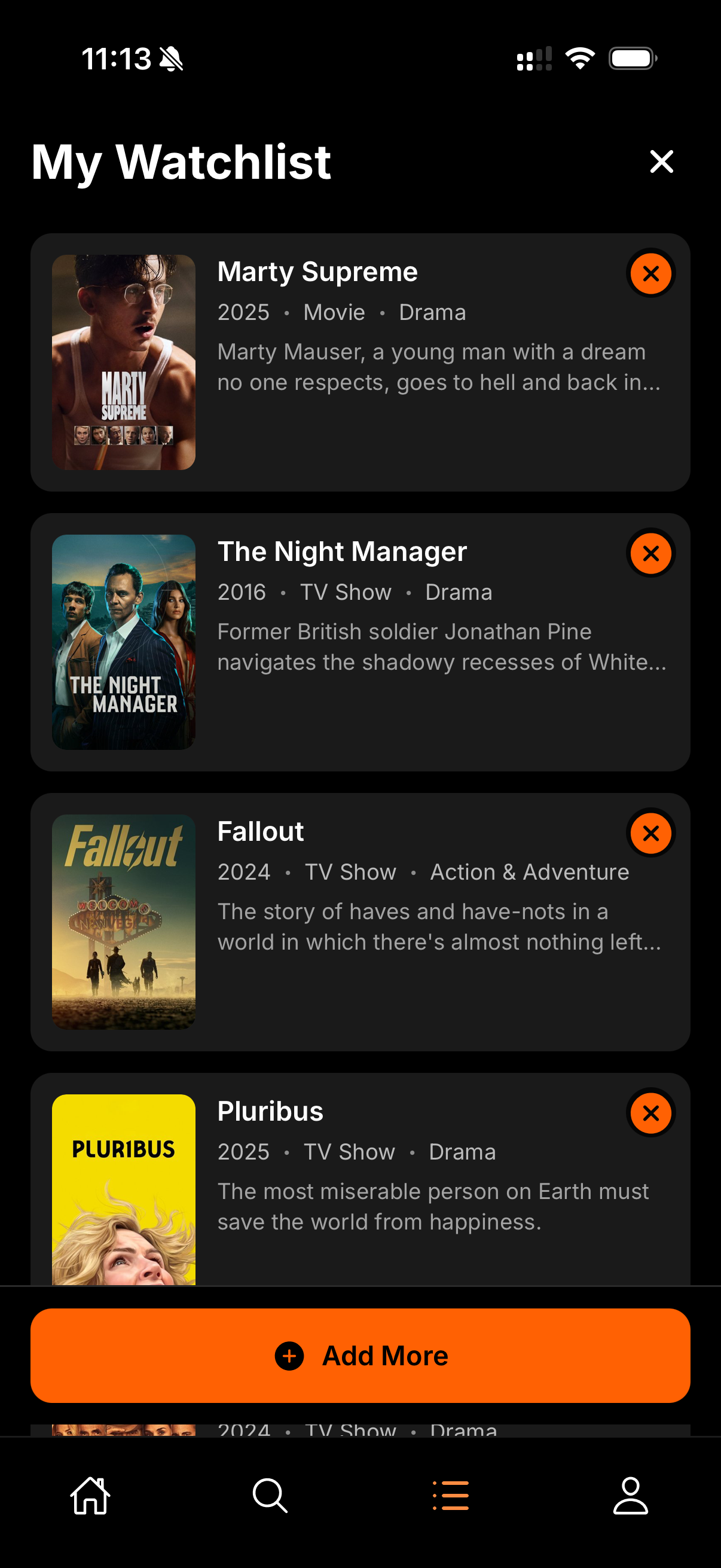721x1568 pixels.
Task: Remove Marty Supreme using its orange X
Action: 650,273
